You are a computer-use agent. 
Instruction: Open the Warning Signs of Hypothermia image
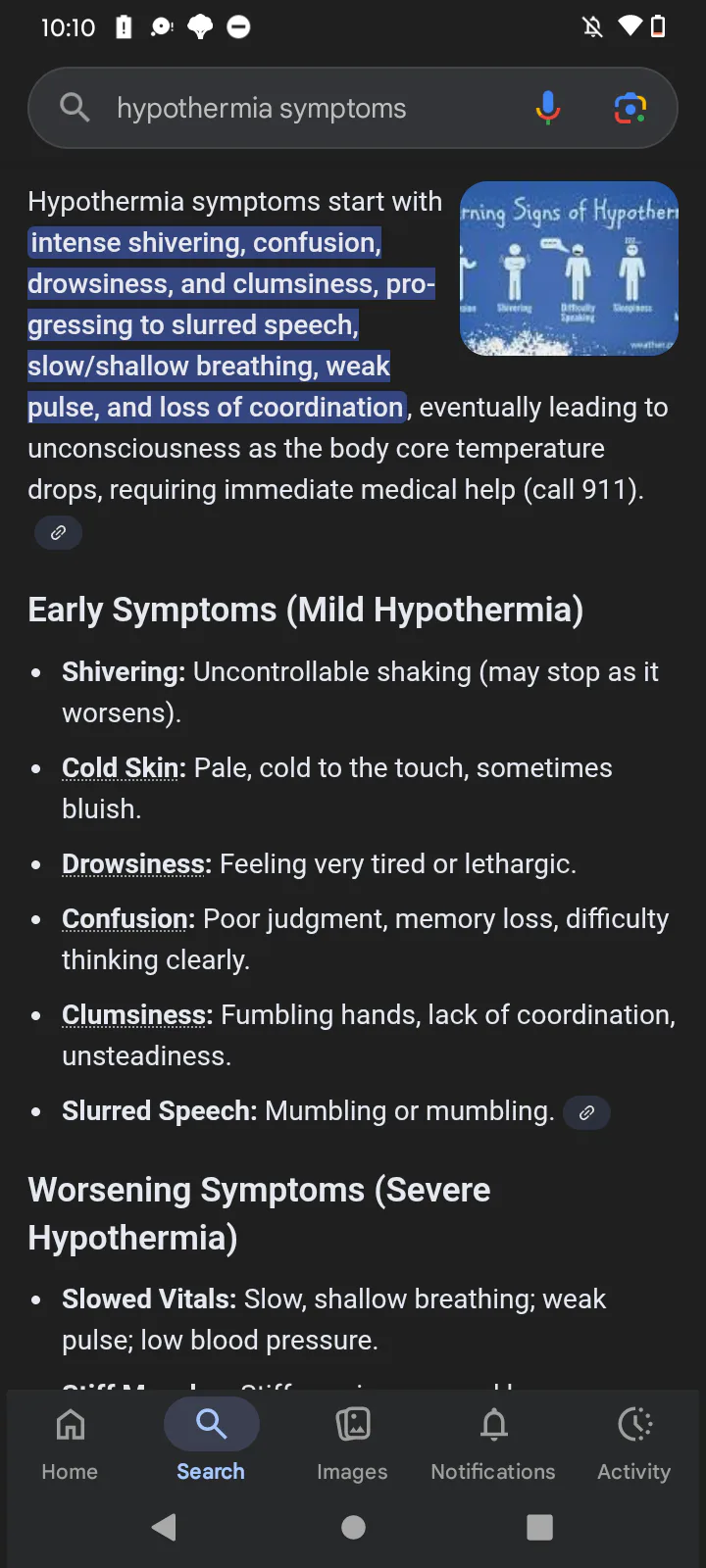[x=569, y=269]
